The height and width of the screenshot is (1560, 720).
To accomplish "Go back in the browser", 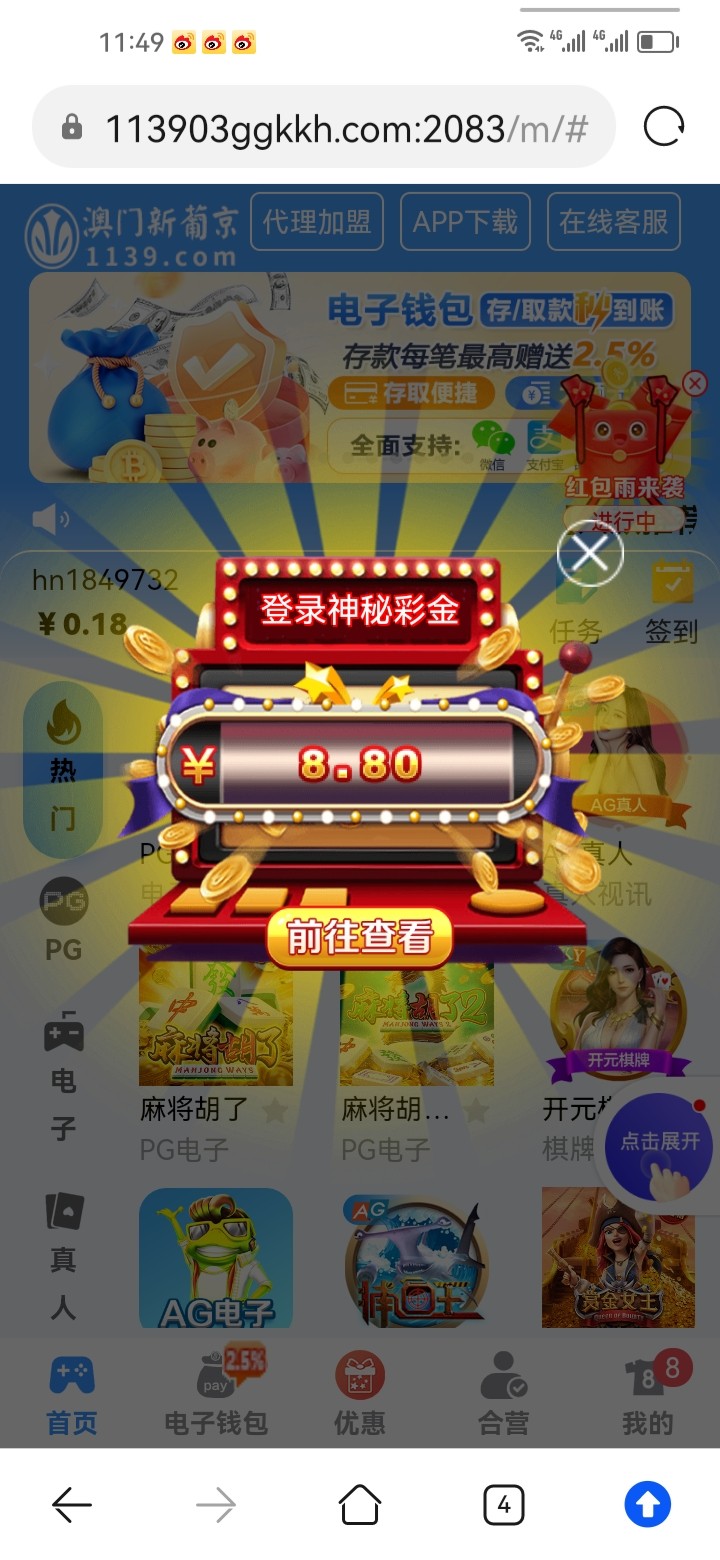I will click(72, 1504).
